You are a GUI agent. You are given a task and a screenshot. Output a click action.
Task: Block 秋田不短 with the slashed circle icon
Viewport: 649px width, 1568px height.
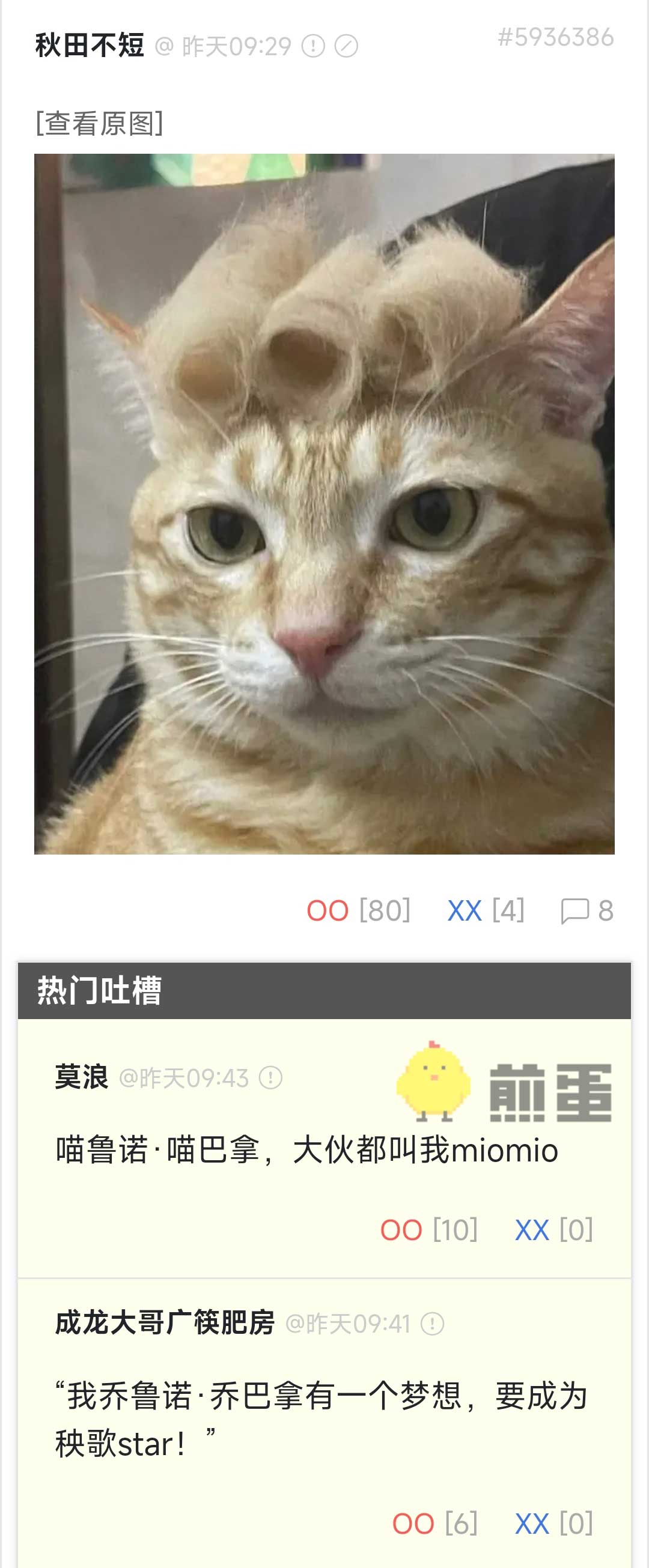click(346, 46)
